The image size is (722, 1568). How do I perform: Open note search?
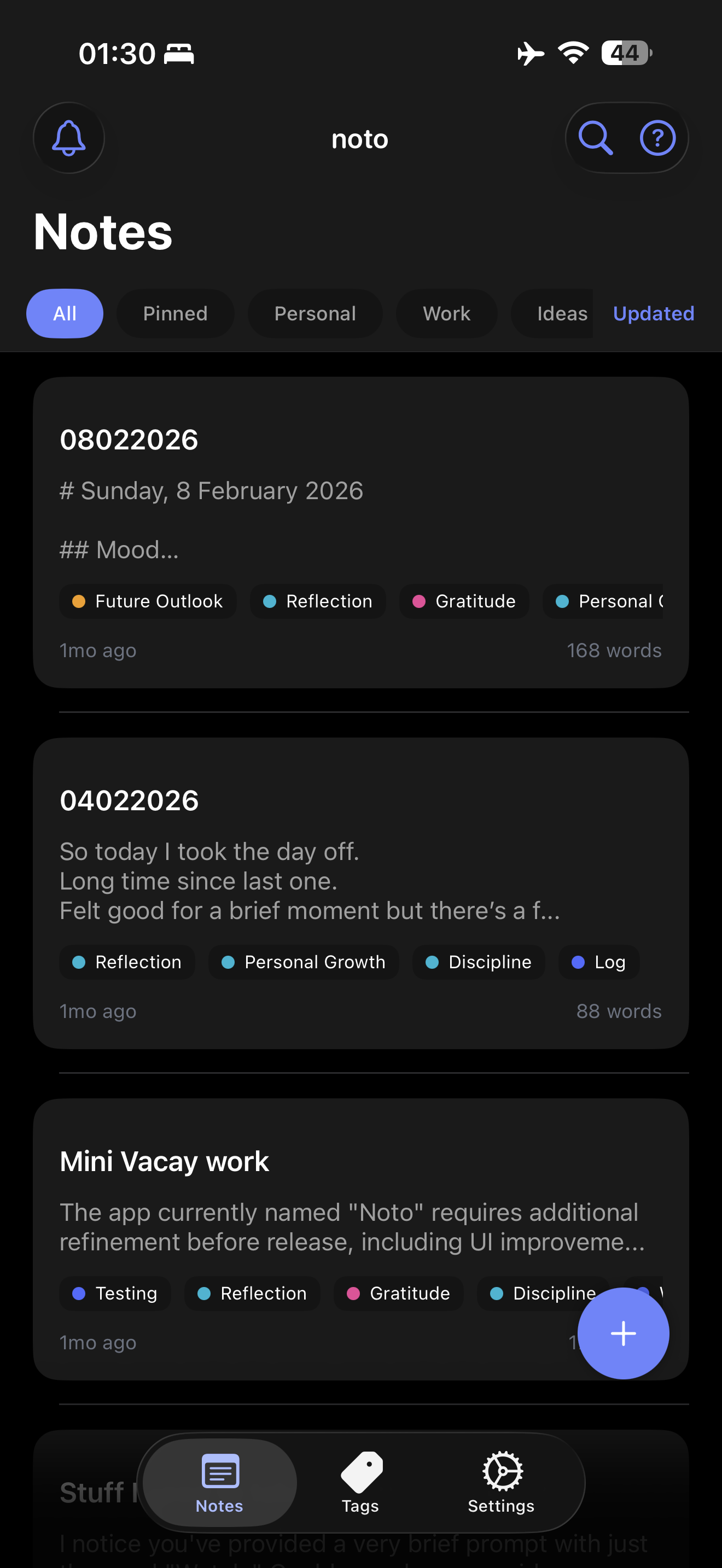coord(595,138)
